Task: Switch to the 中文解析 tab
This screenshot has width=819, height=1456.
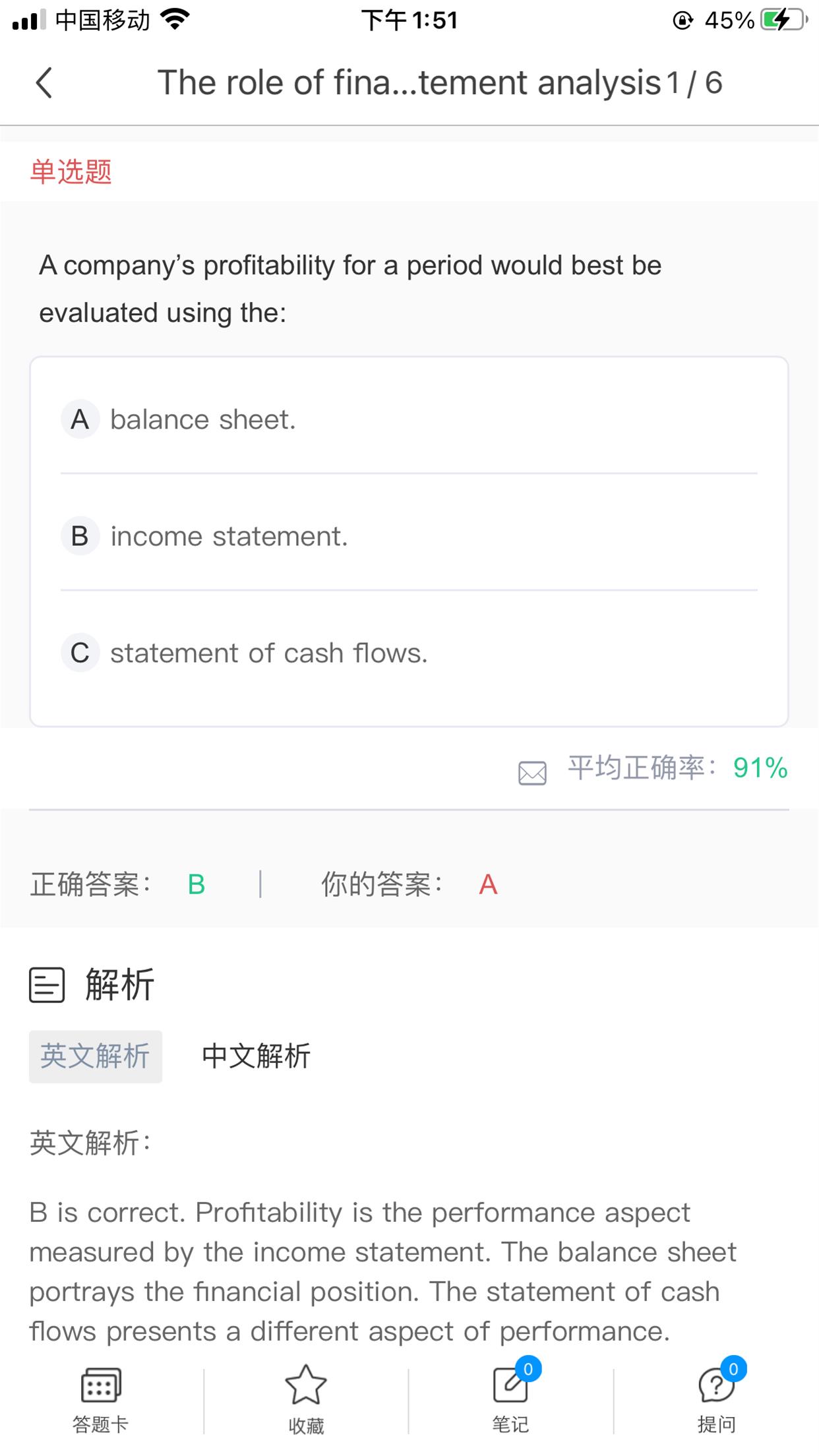Action: [x=256, y=1056]
